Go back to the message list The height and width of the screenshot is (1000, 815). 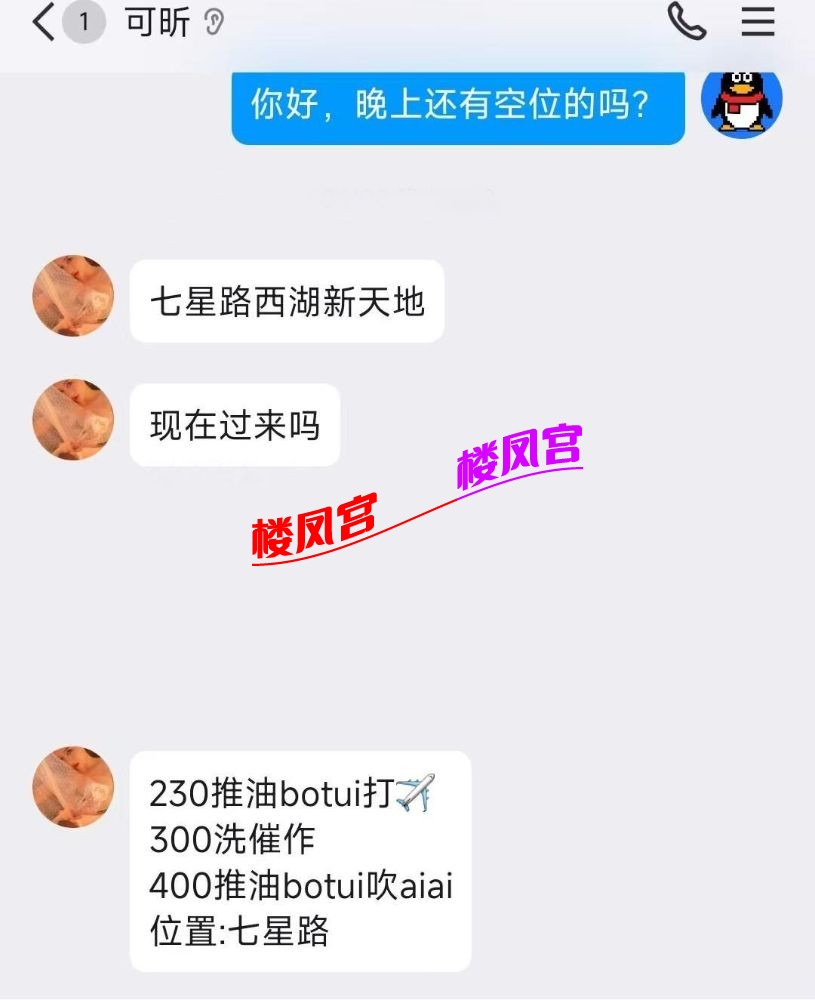click(43, 22)
